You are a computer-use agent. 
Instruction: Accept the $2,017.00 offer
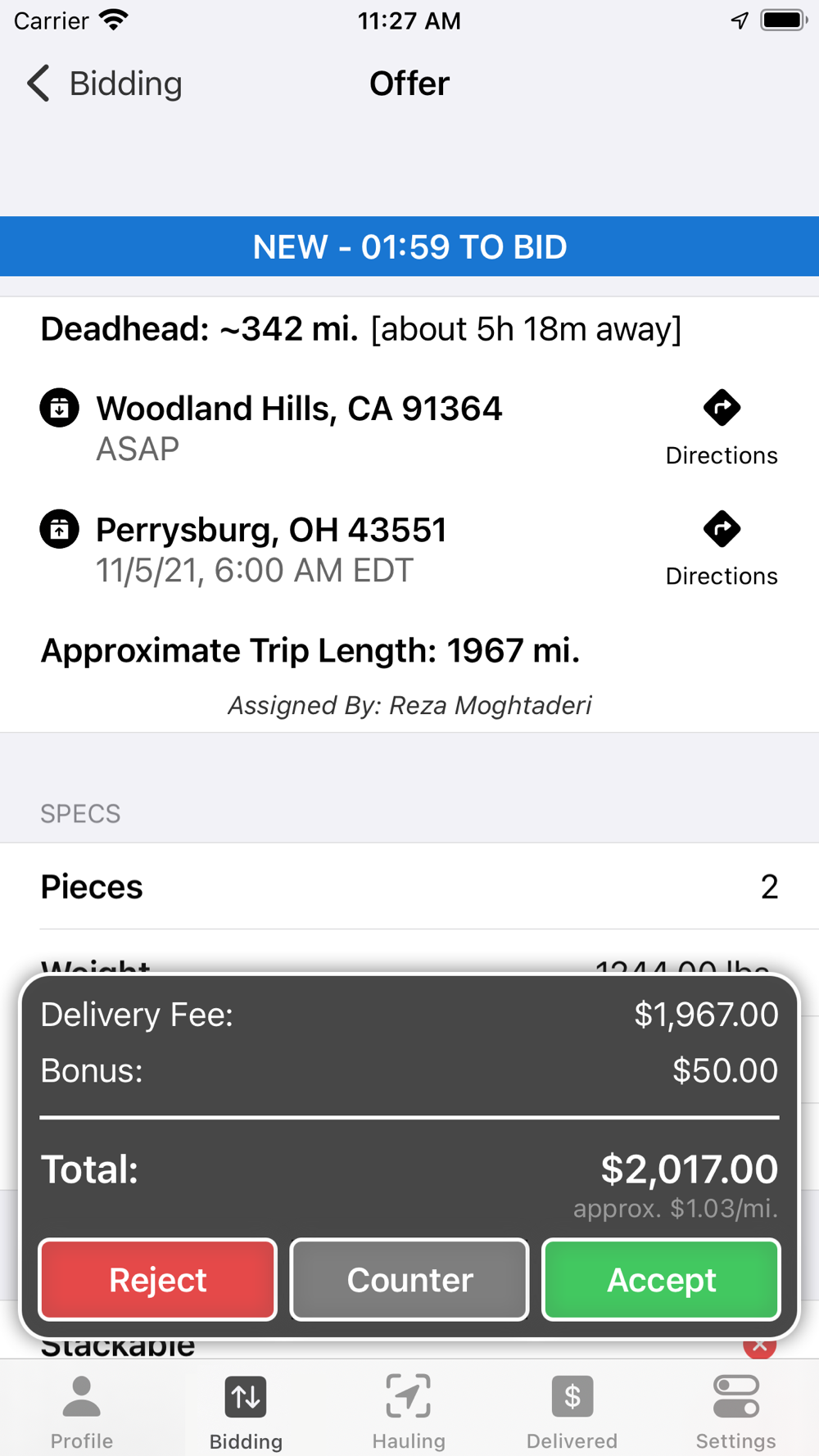click(661, 1279)
